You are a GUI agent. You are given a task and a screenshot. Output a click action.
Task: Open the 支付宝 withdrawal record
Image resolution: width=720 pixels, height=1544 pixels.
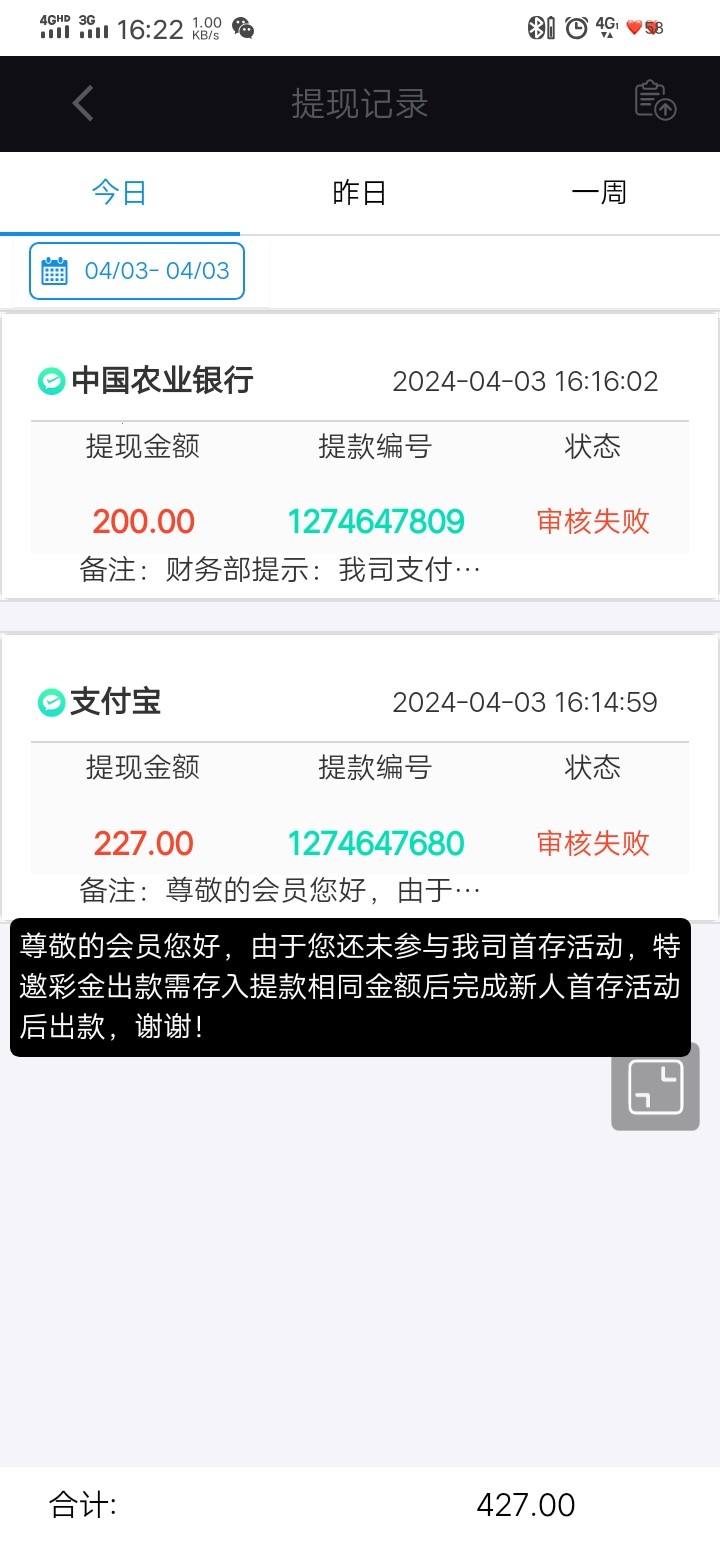click(x=360, y=777)
